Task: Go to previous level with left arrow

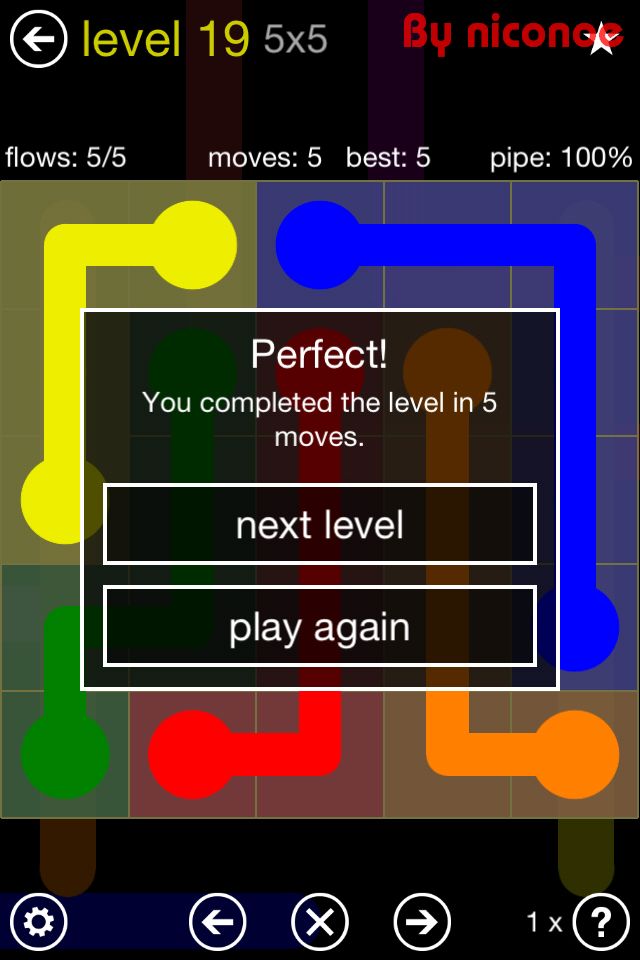Action: point(217,921)
